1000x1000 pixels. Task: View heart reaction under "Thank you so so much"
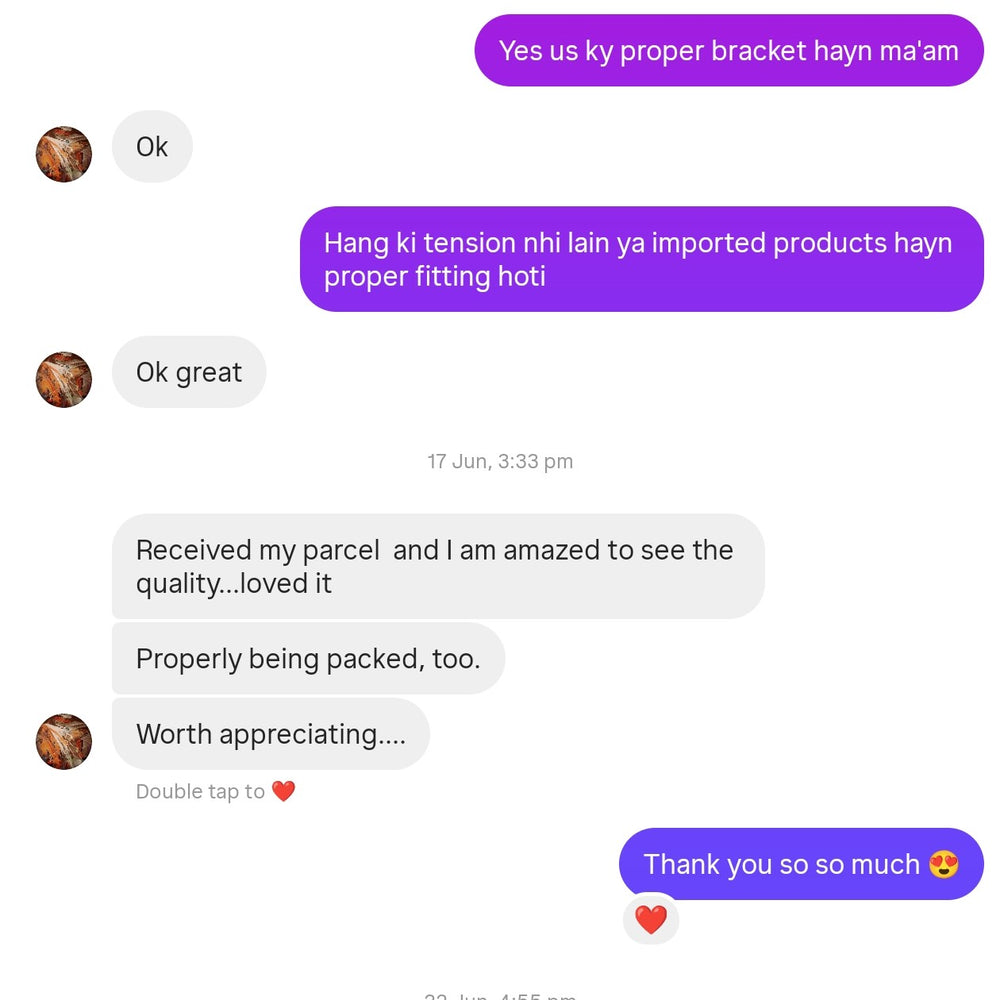pyautogui.click(x=650, y=919)
